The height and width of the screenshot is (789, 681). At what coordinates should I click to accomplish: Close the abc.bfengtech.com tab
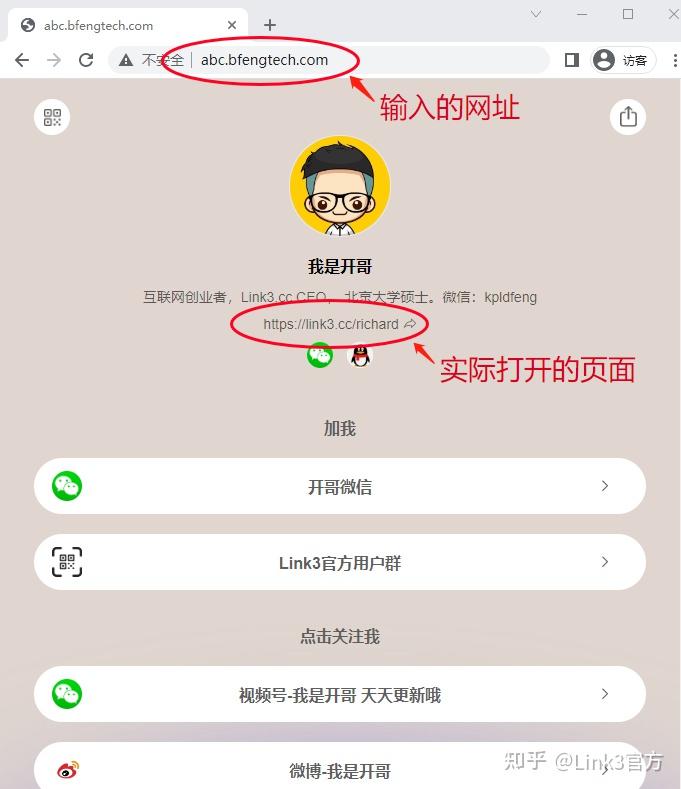pos(232,25)
